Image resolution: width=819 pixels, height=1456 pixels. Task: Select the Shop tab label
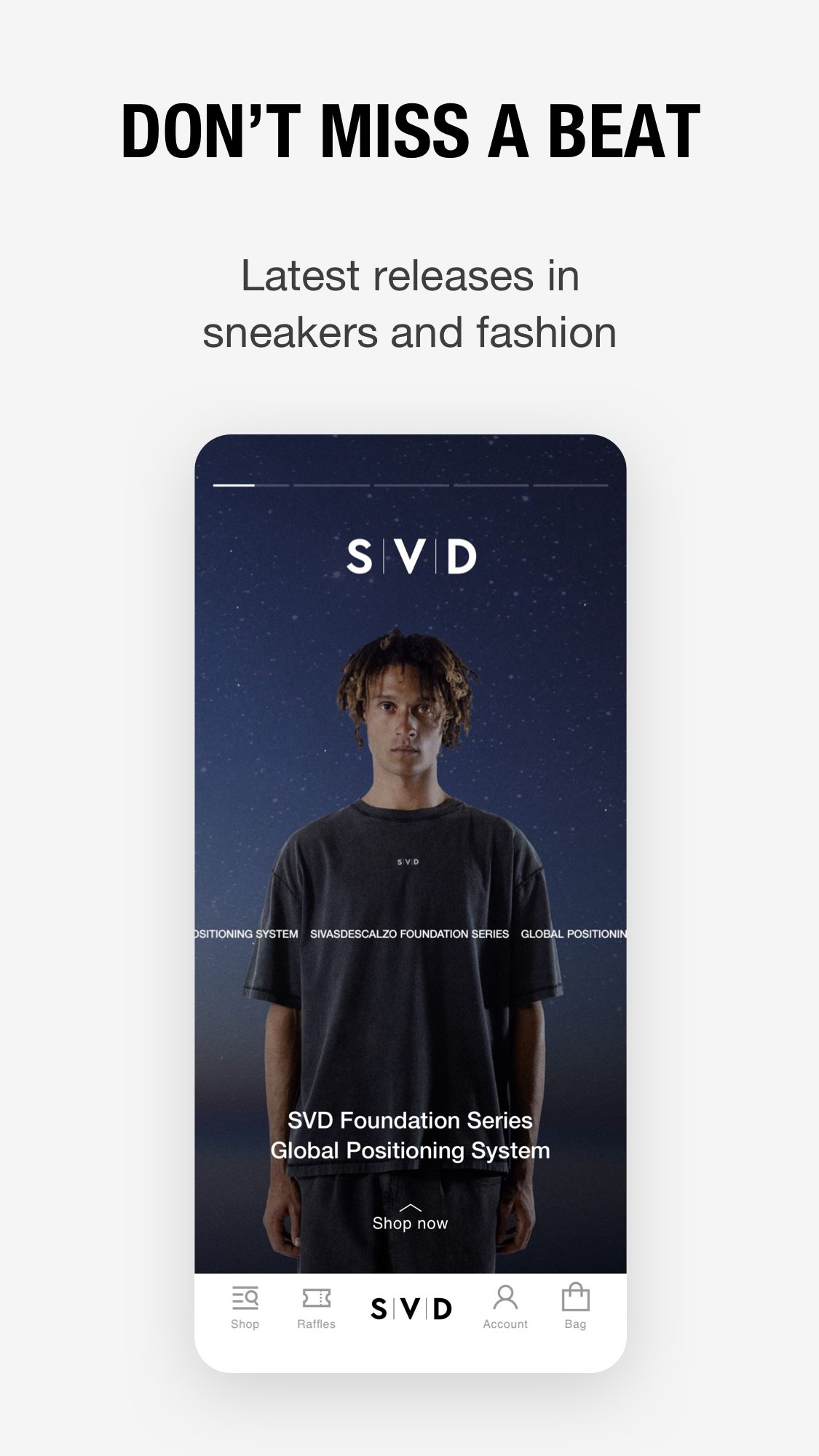pos(245,1324)
